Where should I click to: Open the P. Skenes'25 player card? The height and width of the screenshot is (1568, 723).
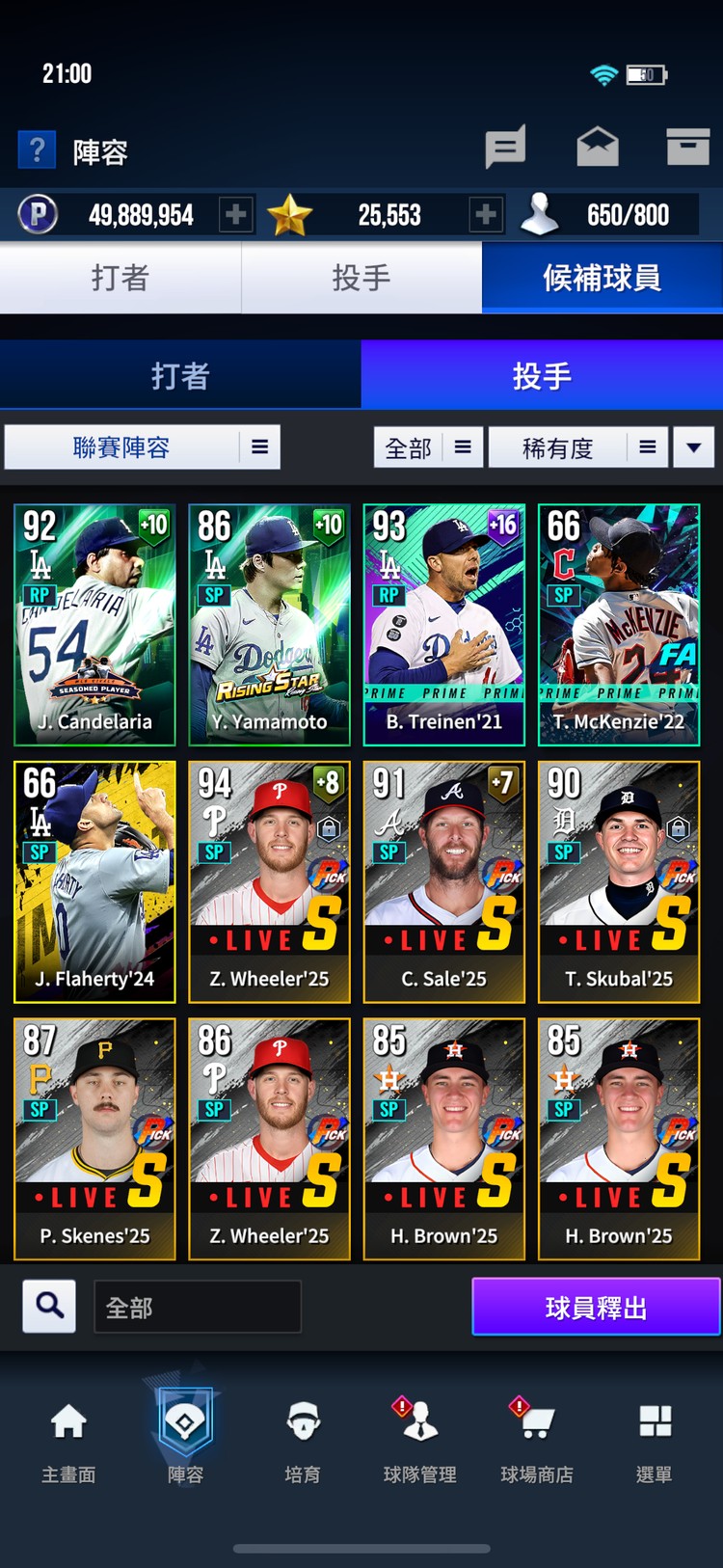(x=94, y=1139)
